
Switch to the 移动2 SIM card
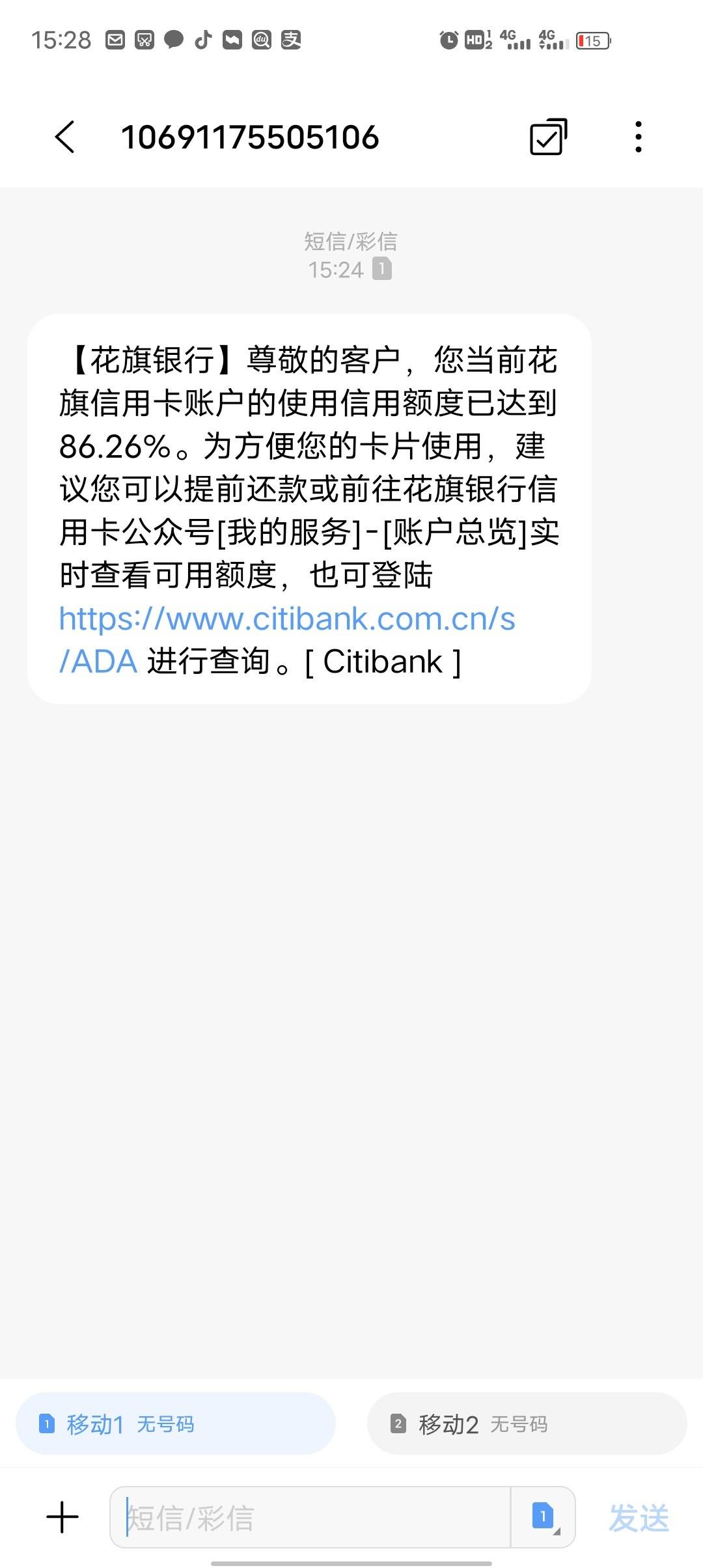[527, 1424]
